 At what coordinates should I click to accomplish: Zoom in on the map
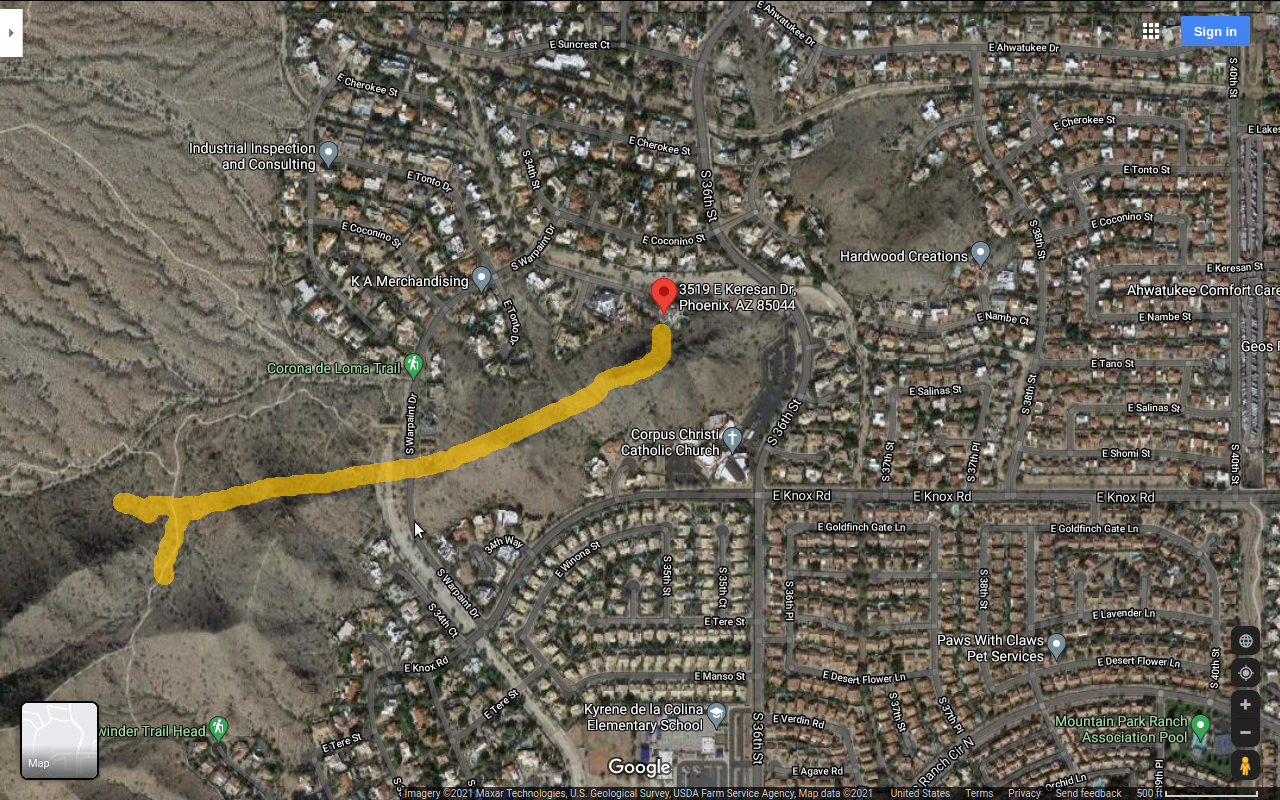click(x=1245, y=705)
